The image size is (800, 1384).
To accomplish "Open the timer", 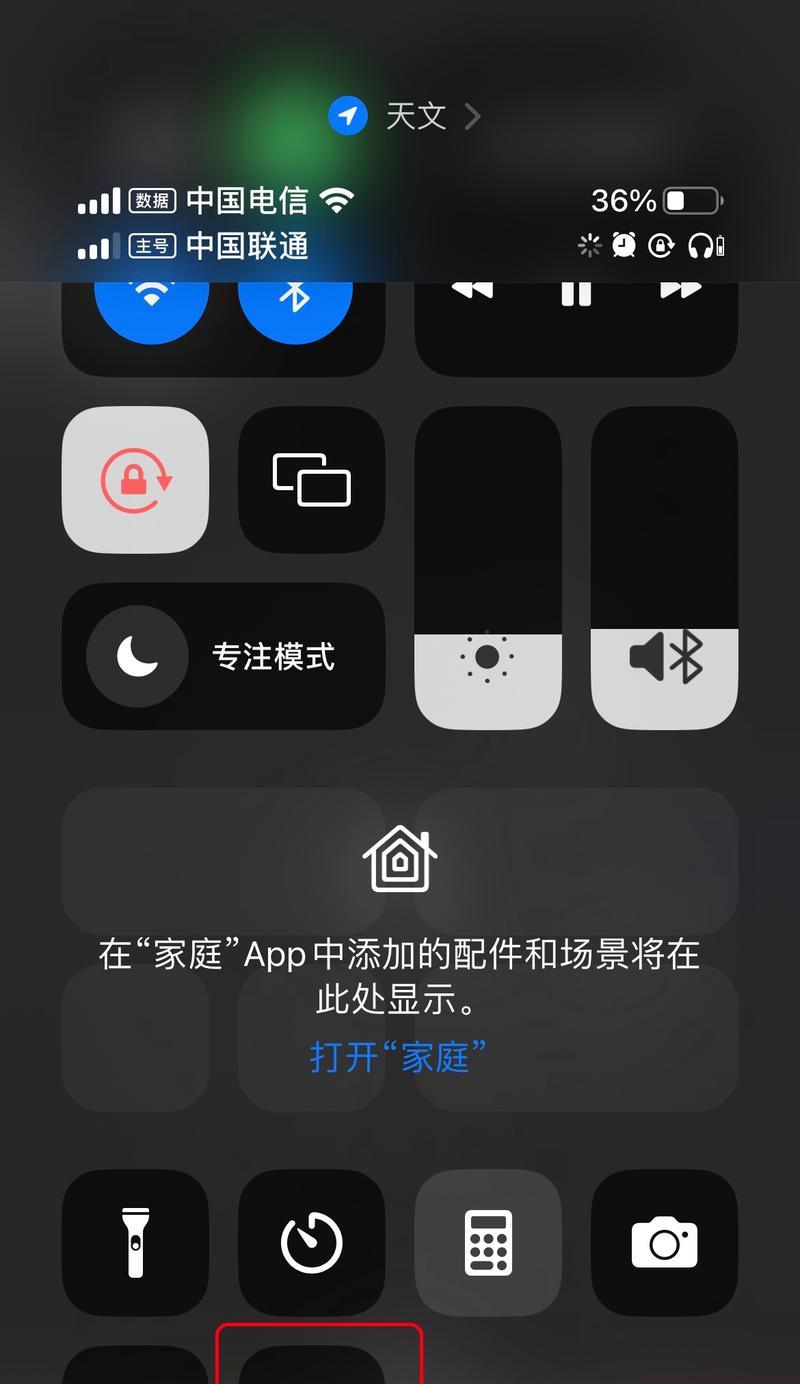I will [x=312, y=1242].
